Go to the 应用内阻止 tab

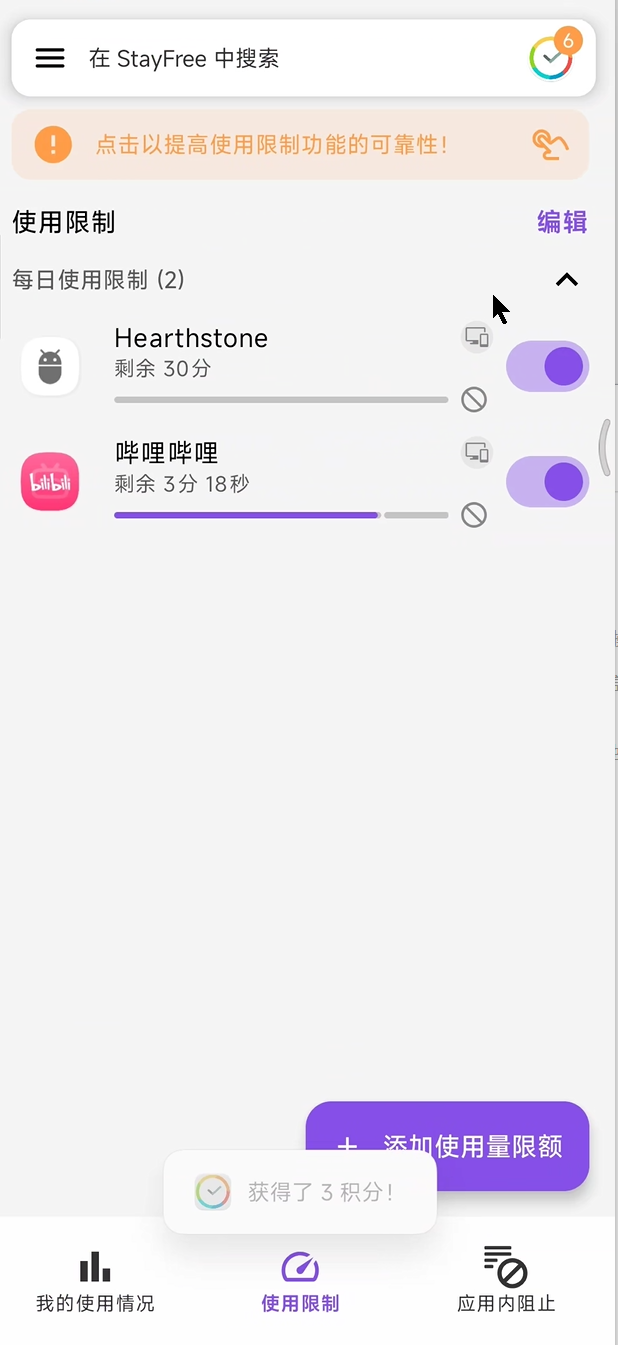pos(506,1280)
